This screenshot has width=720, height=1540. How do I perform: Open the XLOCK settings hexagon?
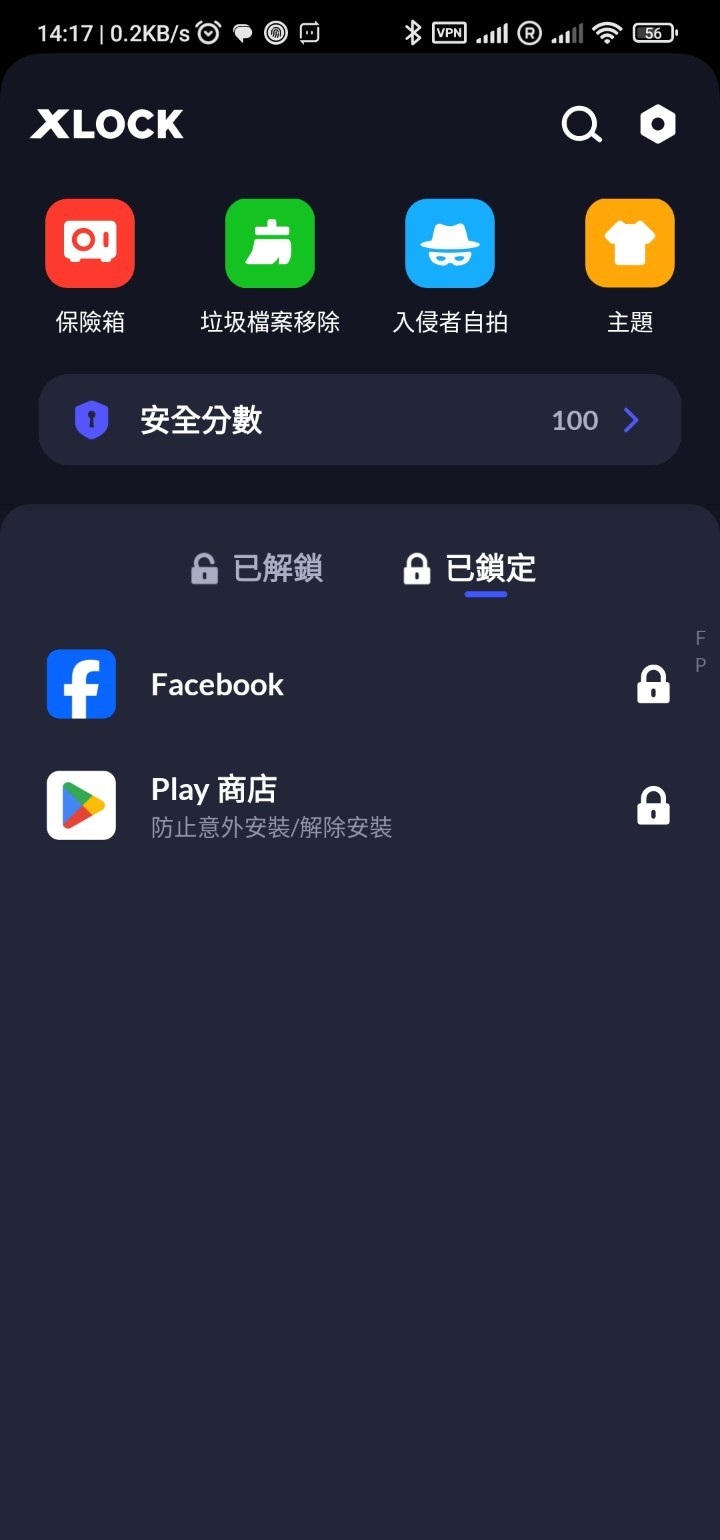658,124
